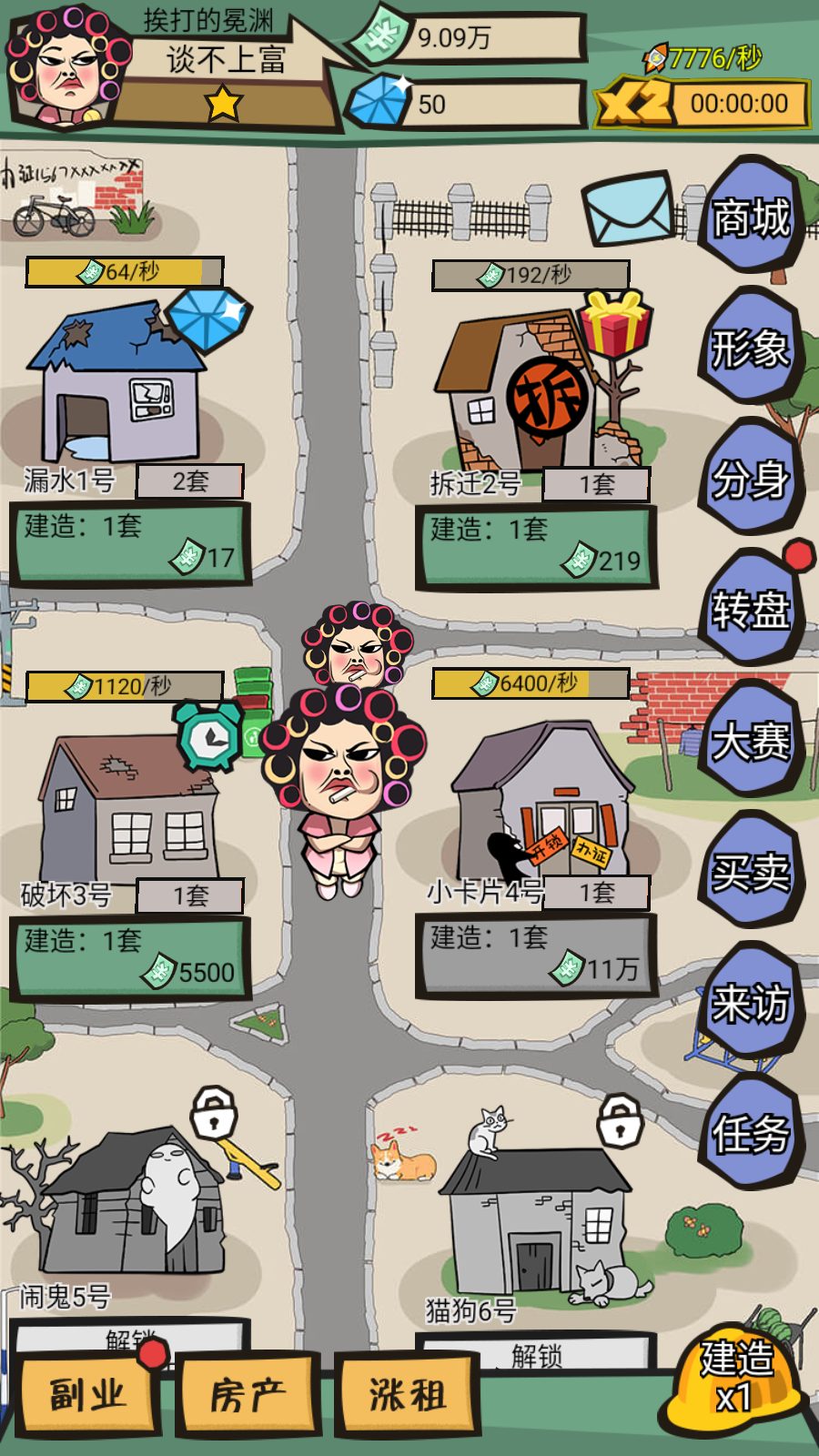The image size is (819, 1456).
Task: Collect the red gift box reward
Action: point(616,324)
